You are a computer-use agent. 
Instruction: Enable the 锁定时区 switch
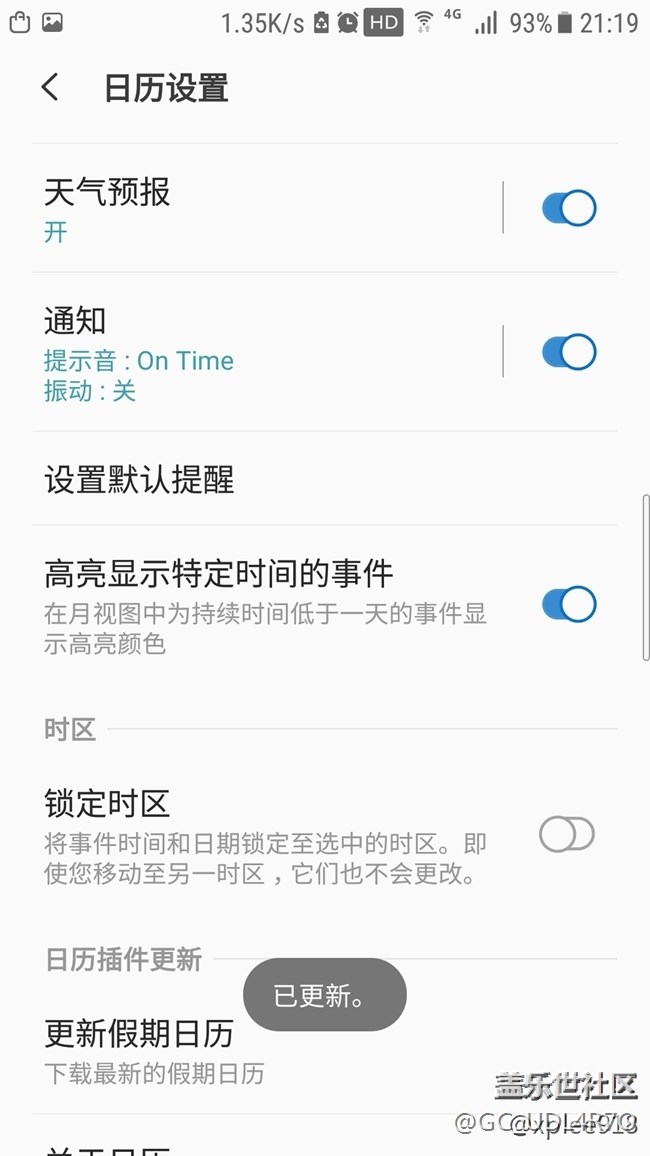point(567,834)
